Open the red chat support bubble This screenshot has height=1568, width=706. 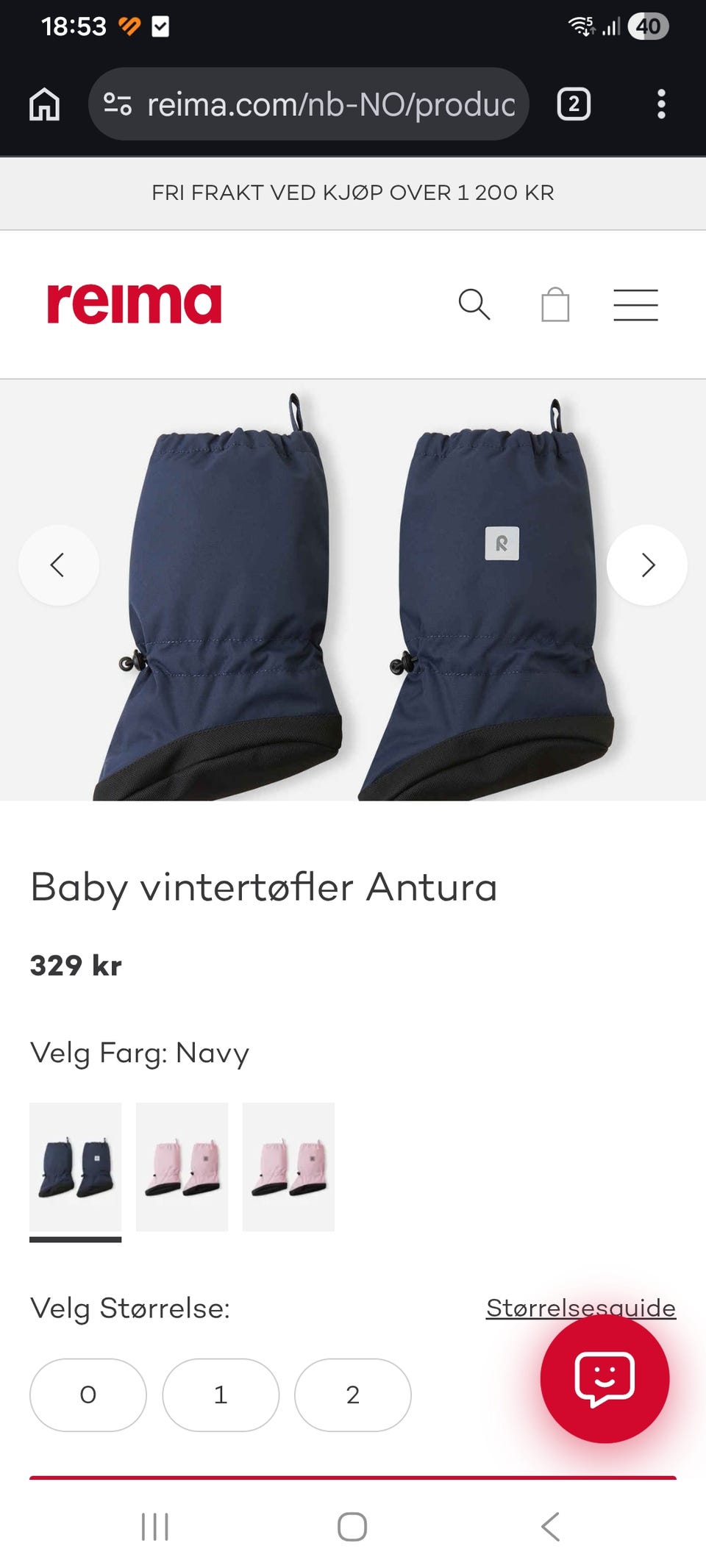click(605, 1378)
